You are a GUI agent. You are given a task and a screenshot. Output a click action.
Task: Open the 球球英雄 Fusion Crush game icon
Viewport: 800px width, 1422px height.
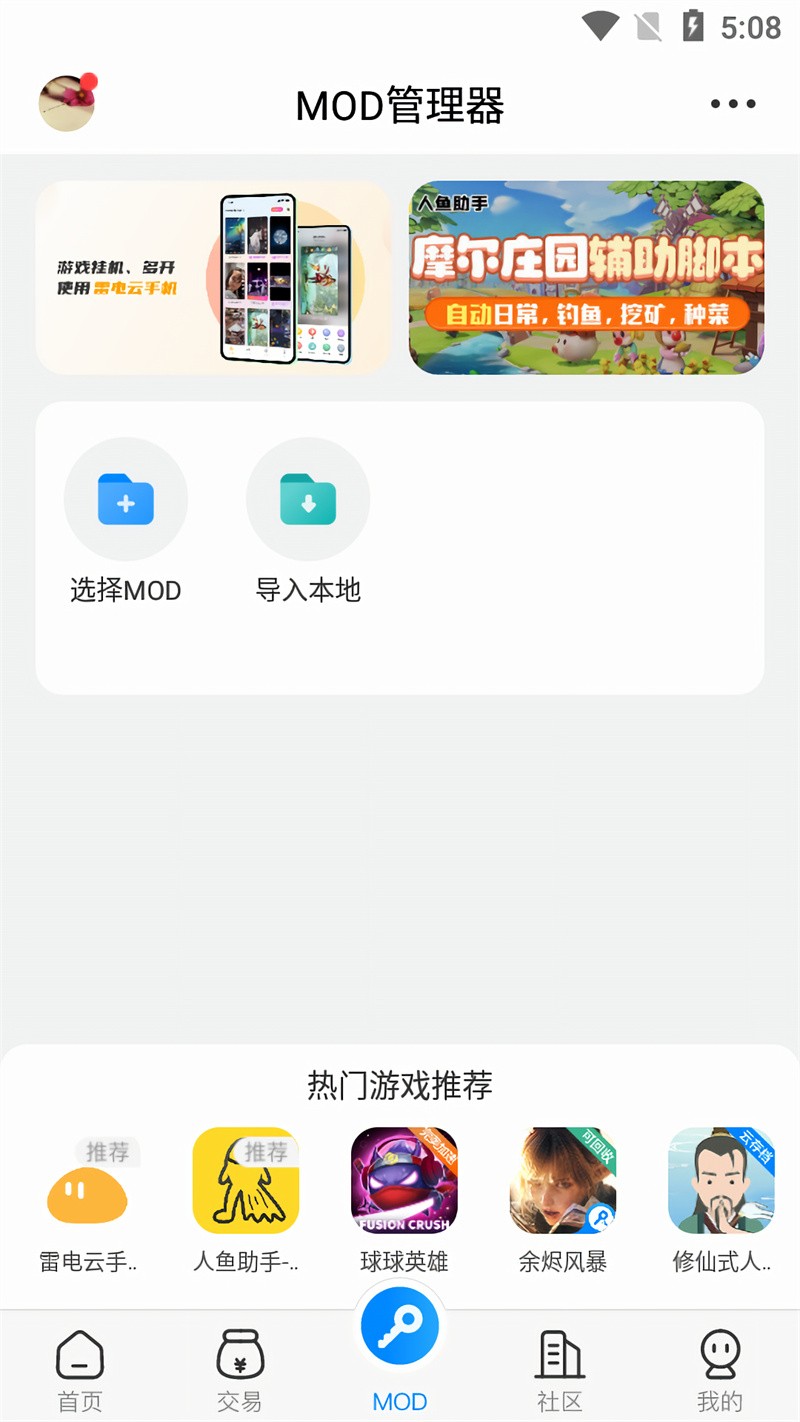pyautogui.click(x=403, y=1181)
